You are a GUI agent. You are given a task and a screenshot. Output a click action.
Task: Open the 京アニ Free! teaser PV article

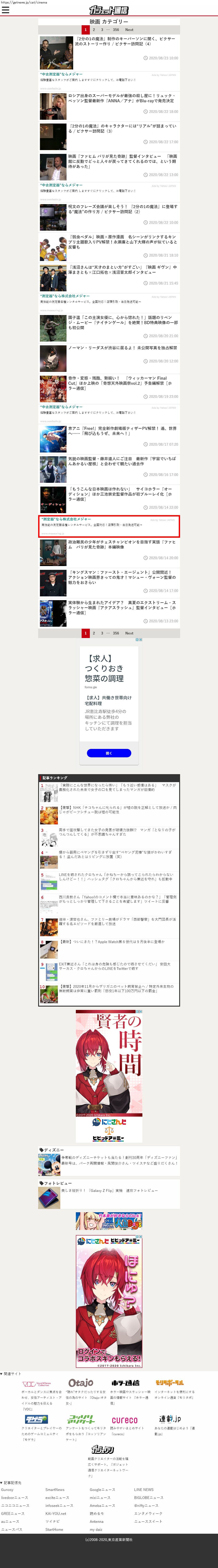[x=122, y=431]
